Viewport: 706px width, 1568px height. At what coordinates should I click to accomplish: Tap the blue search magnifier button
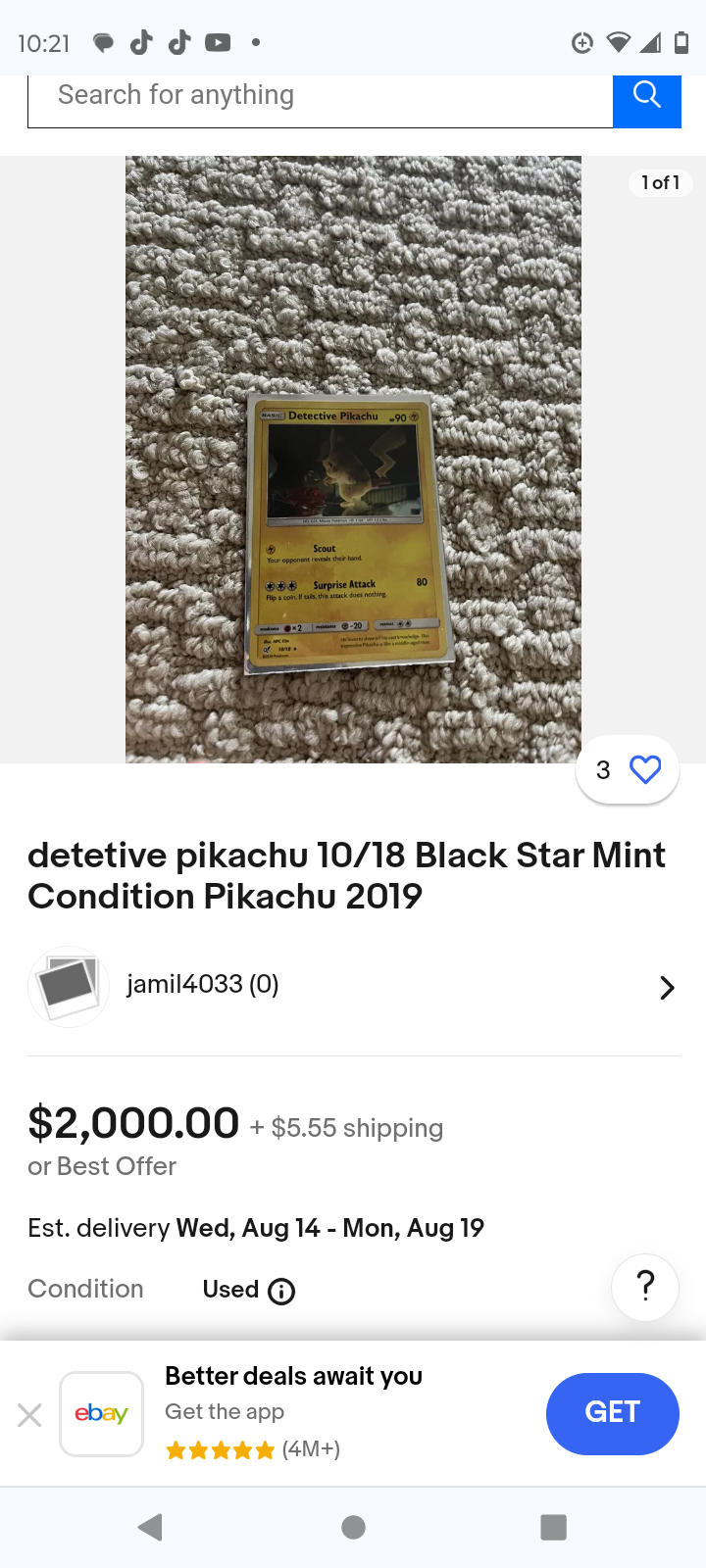[x=646, y=97]
